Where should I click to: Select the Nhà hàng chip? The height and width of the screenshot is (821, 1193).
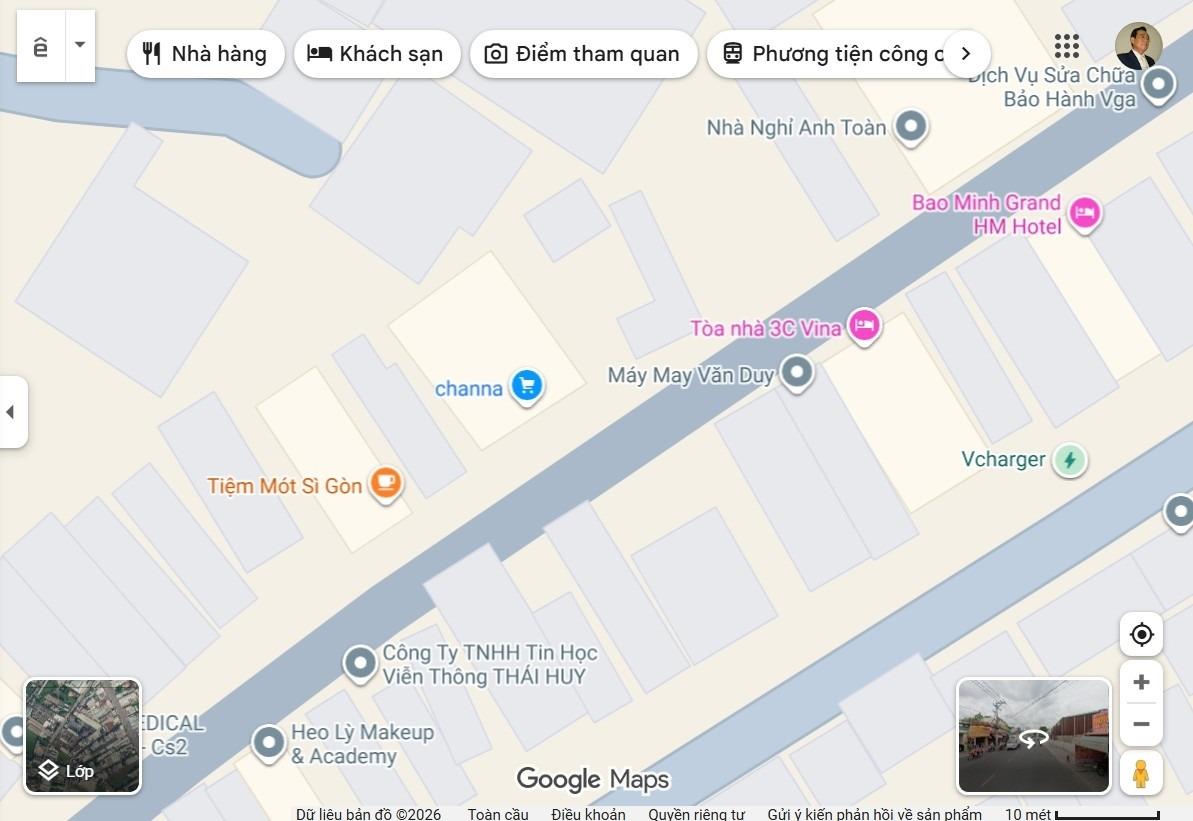coord(205,54)
